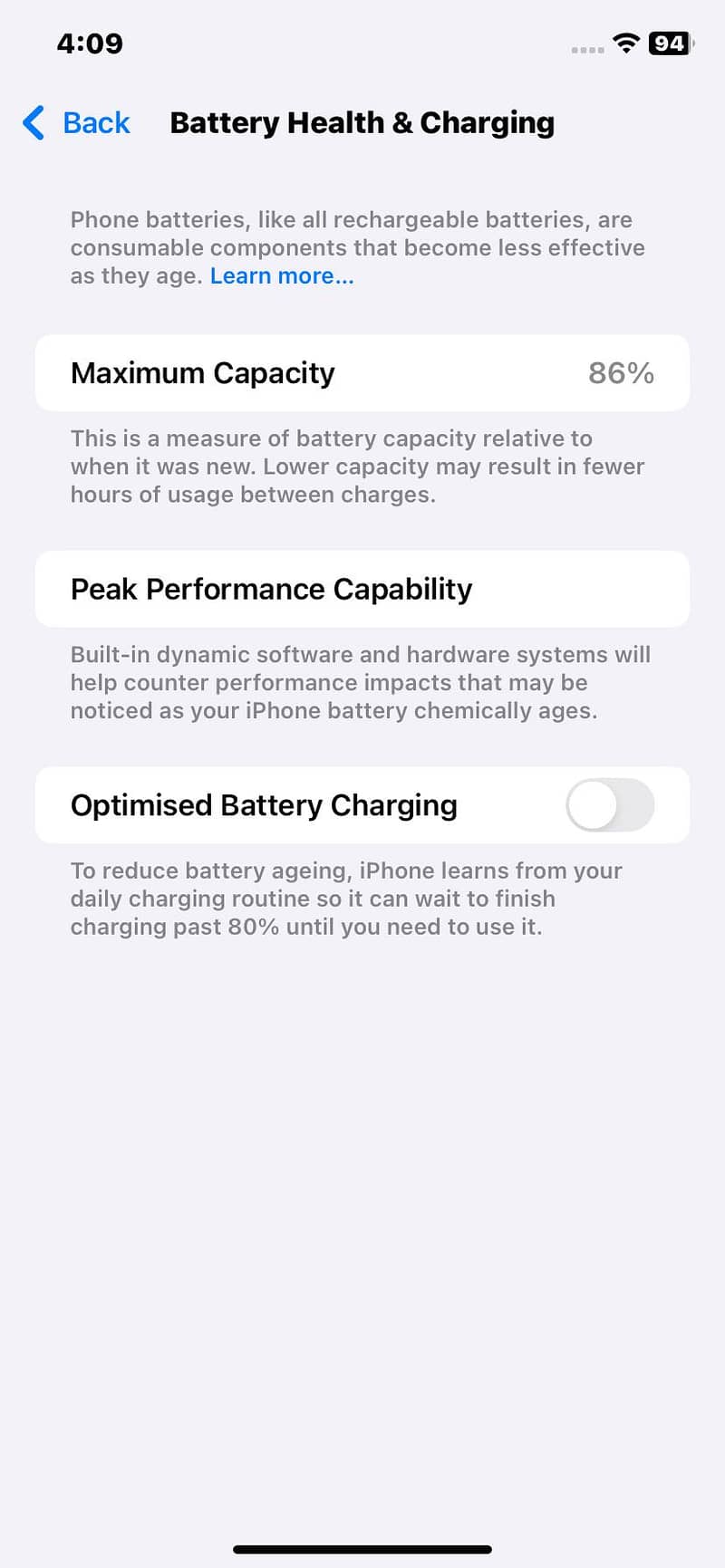Tap the Learn more link
This screenshot has height=1568, width=725.
(x=281, y=275)
